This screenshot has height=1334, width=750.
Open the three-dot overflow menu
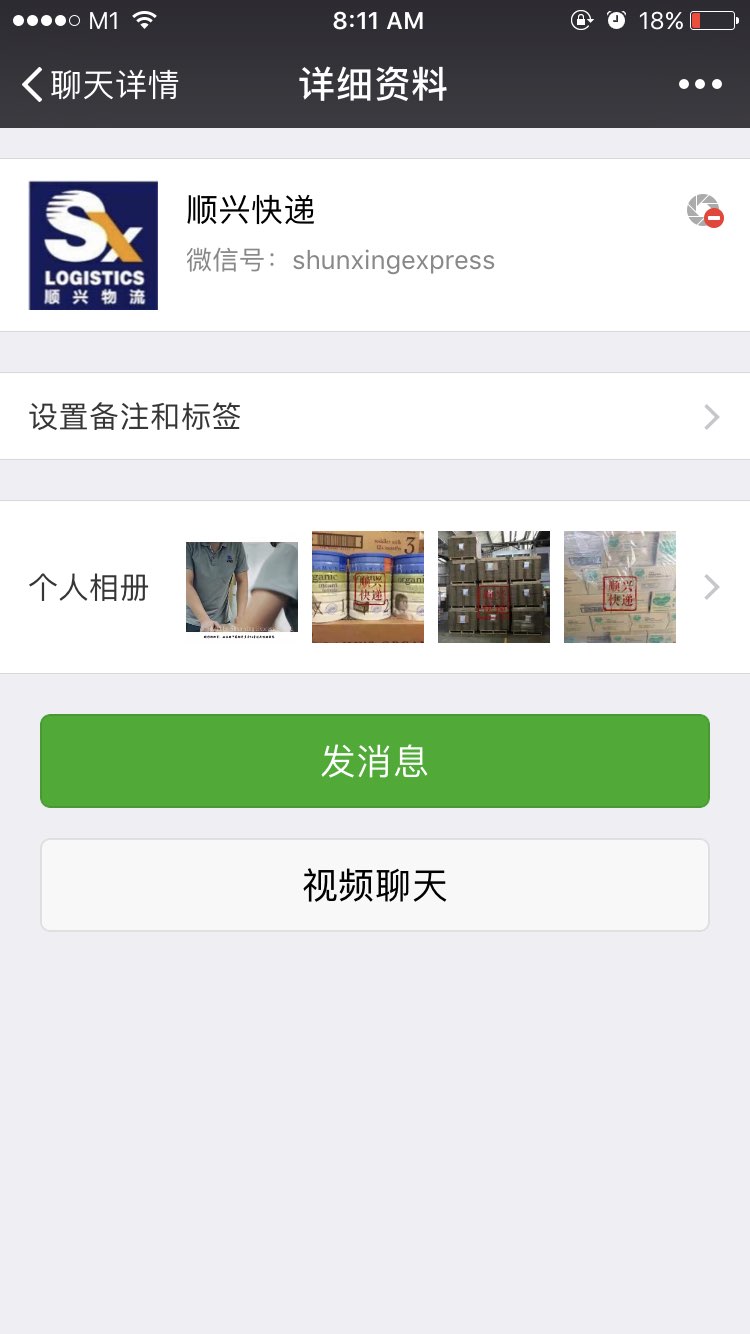[700, 85]
